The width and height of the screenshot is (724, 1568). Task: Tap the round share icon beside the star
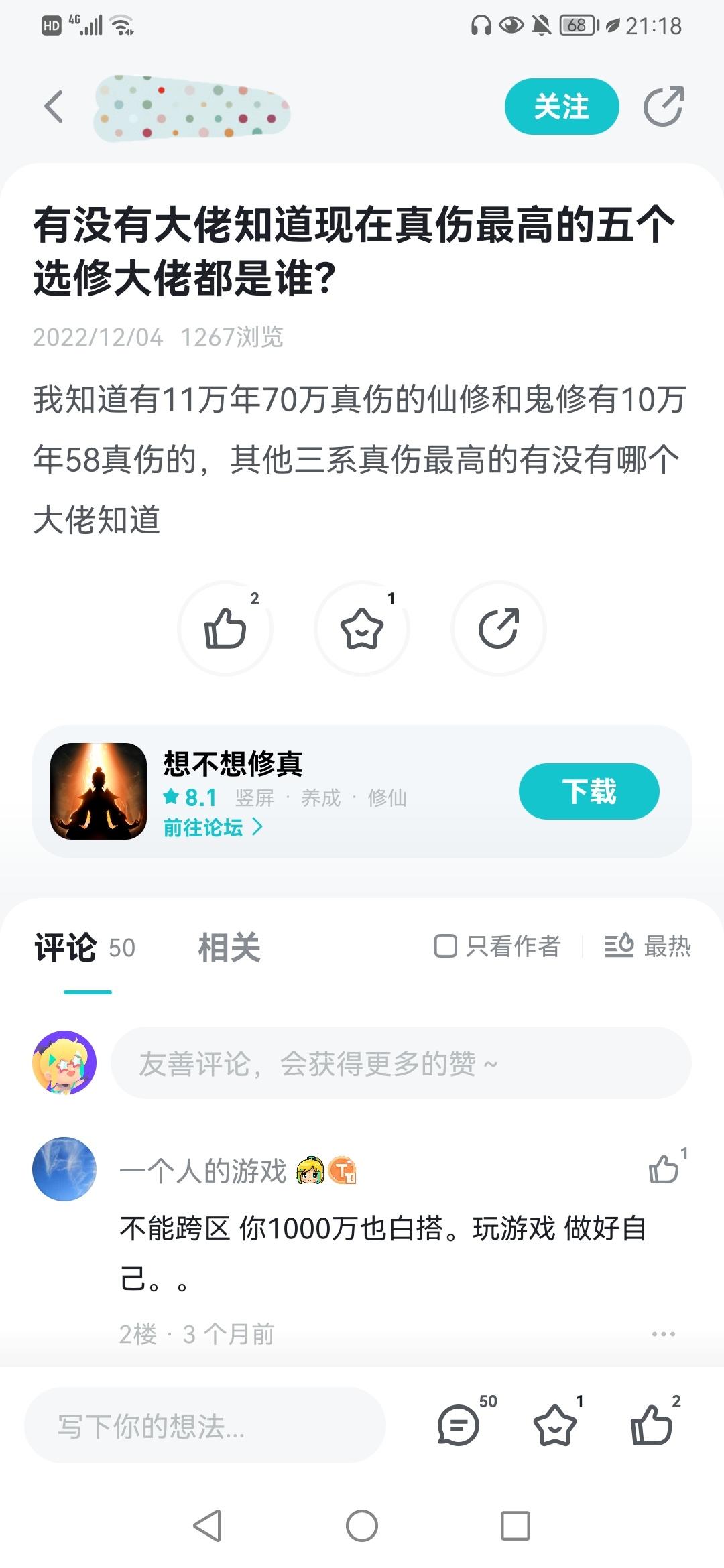point(499,629)
